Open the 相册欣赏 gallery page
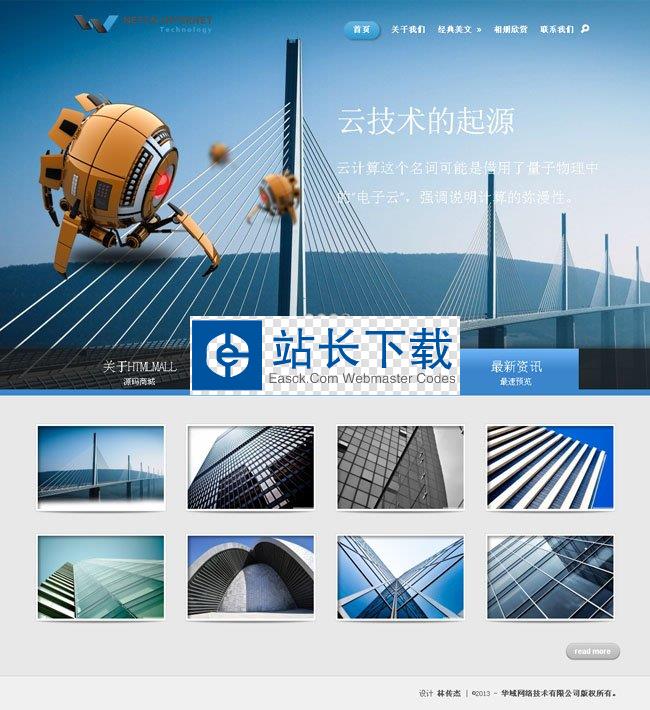Image resolution: width=650 pixels, height=710 pixels. pyautogui.click(x=510, y=30)
